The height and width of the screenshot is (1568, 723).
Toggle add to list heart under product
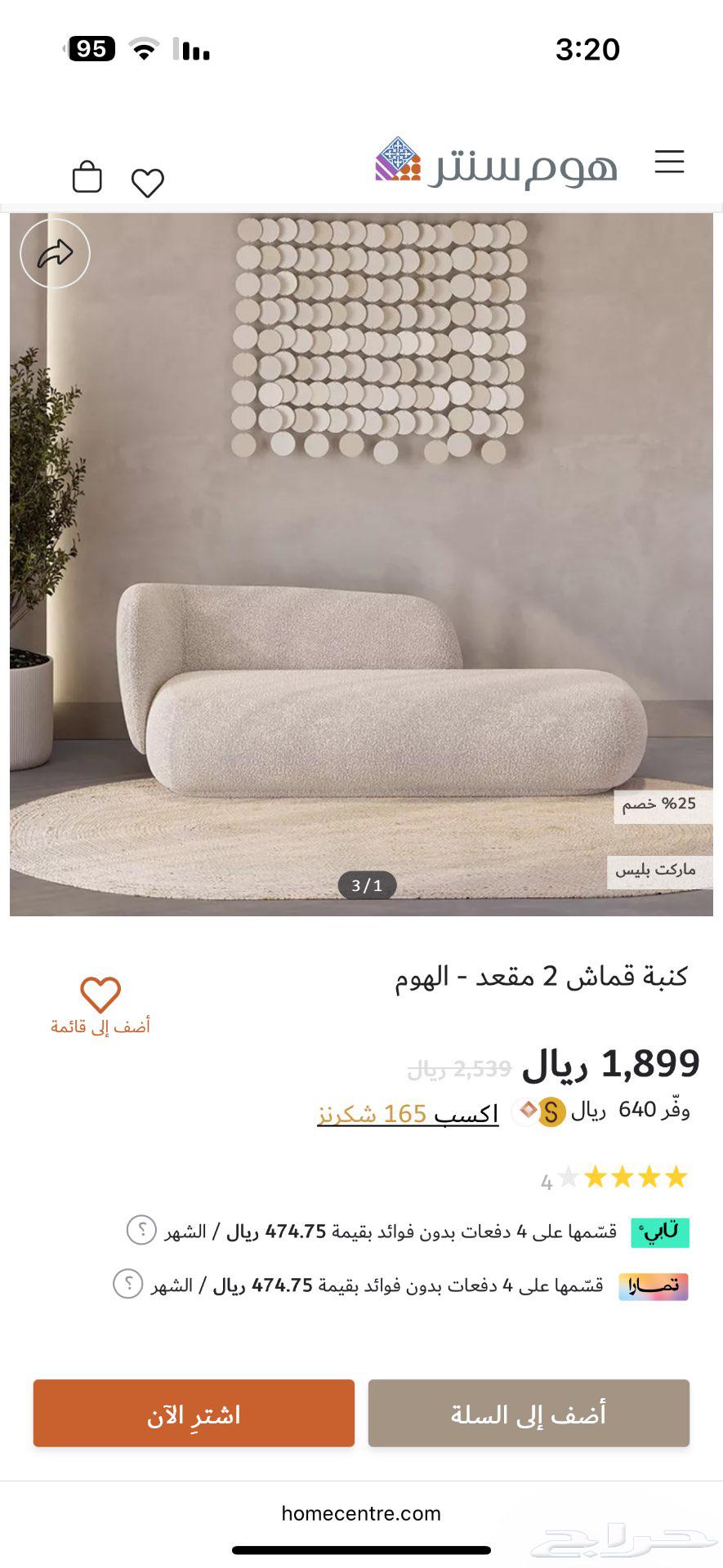[x=98, y=995]
